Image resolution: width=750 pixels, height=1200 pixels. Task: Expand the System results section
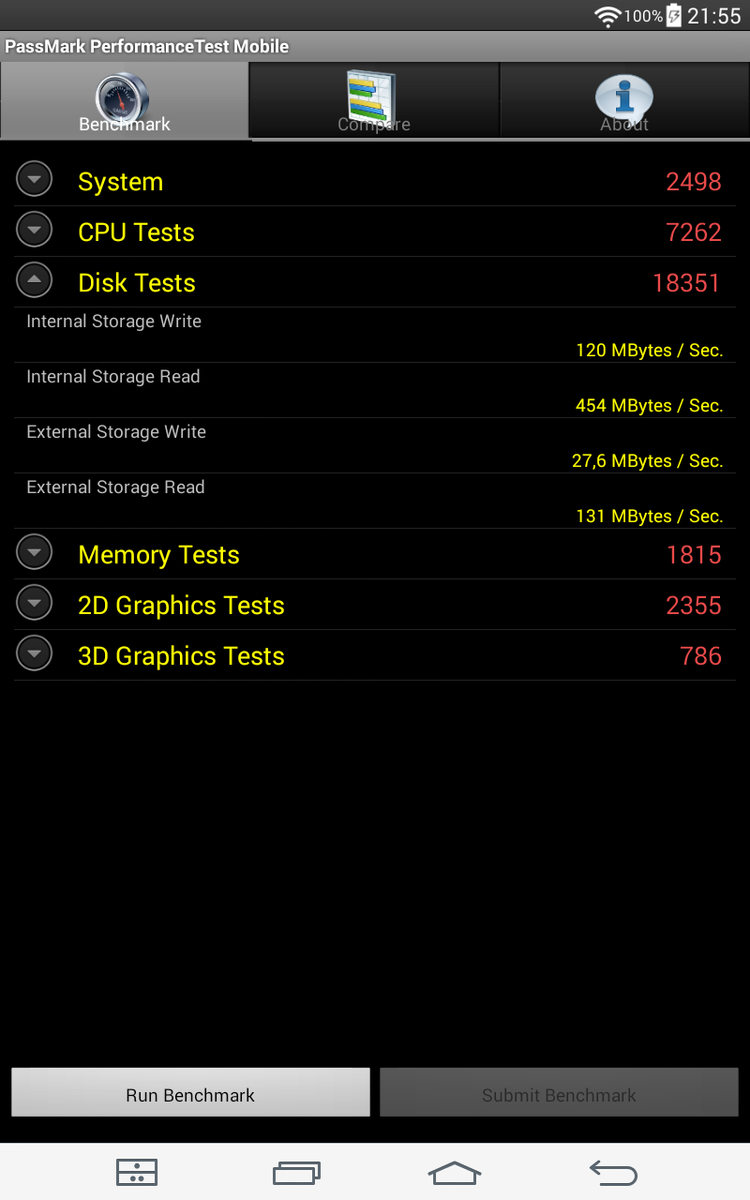click(x=34, y=181)
